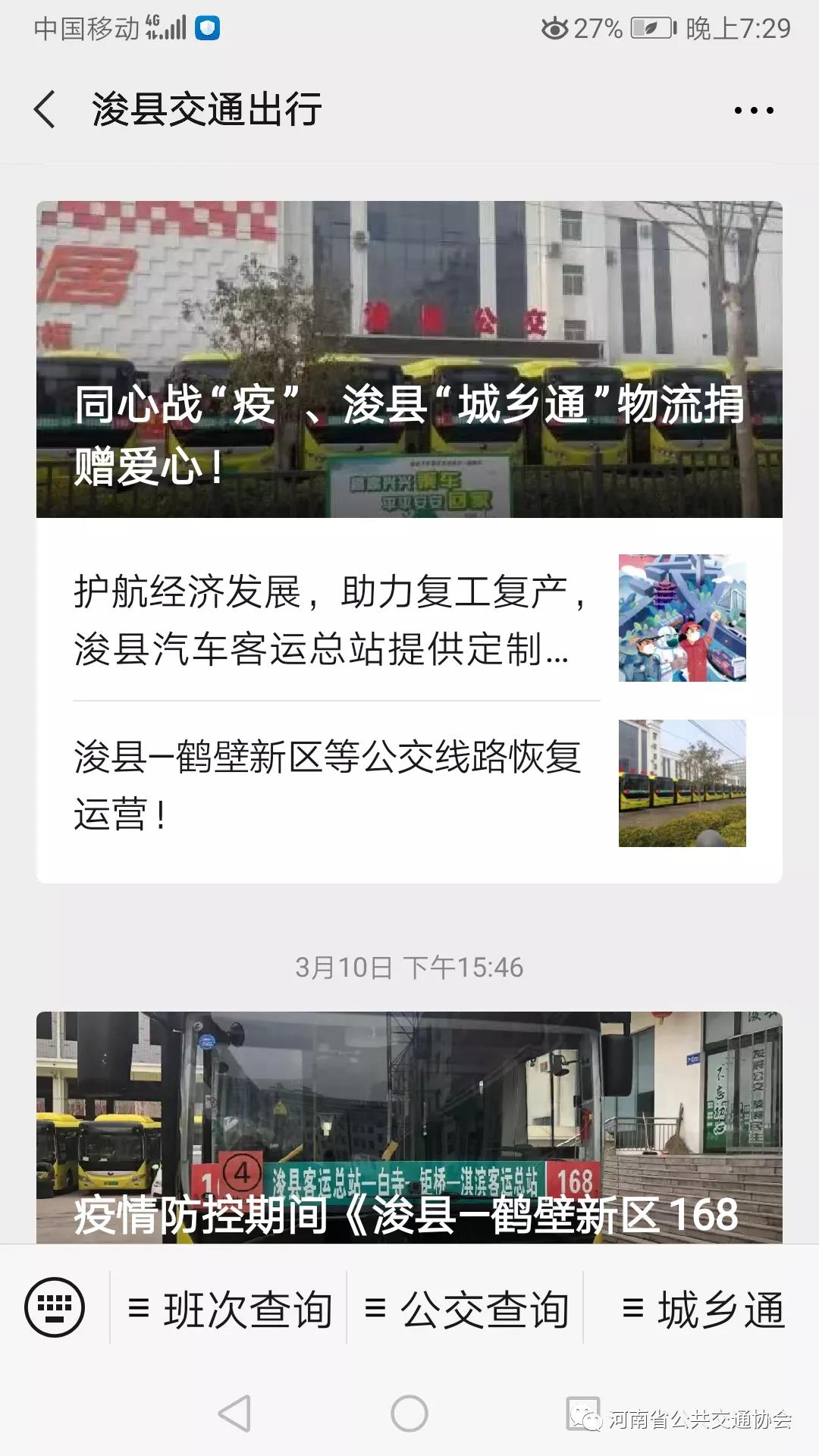This screenshot has height=1456, width=819.
Task: Tap the system home button
Action: [409, 1414]
